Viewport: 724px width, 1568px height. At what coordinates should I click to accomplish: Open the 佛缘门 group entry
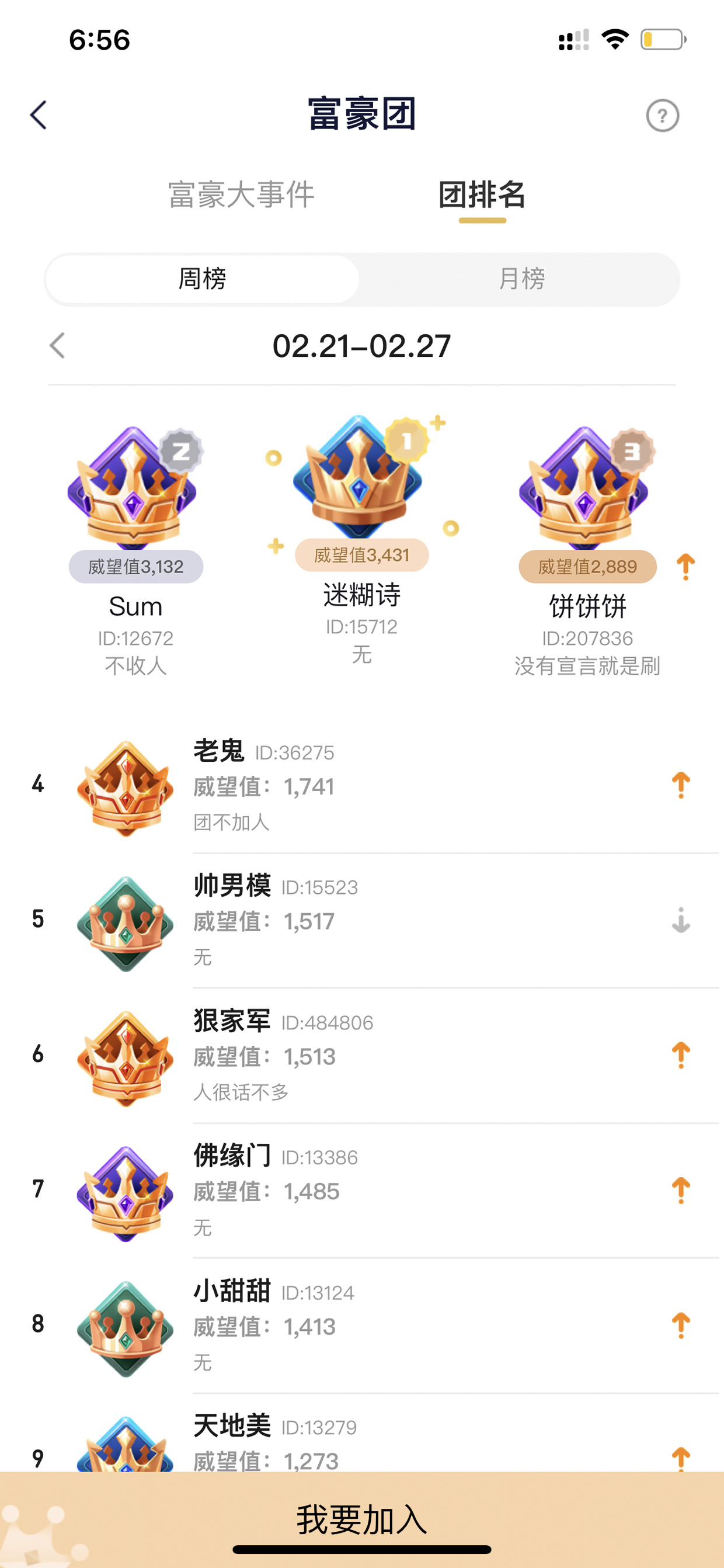tap(362, 1191)
